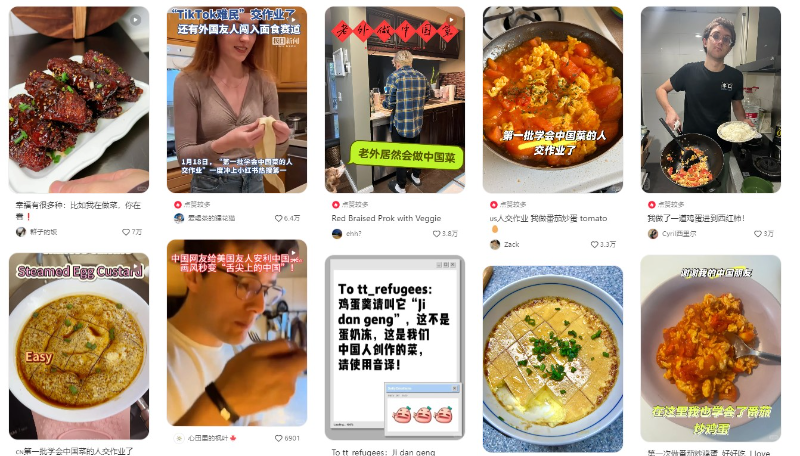
Task: Like the glazed ribs post with 7万 likes
Action: click(126, 231)
